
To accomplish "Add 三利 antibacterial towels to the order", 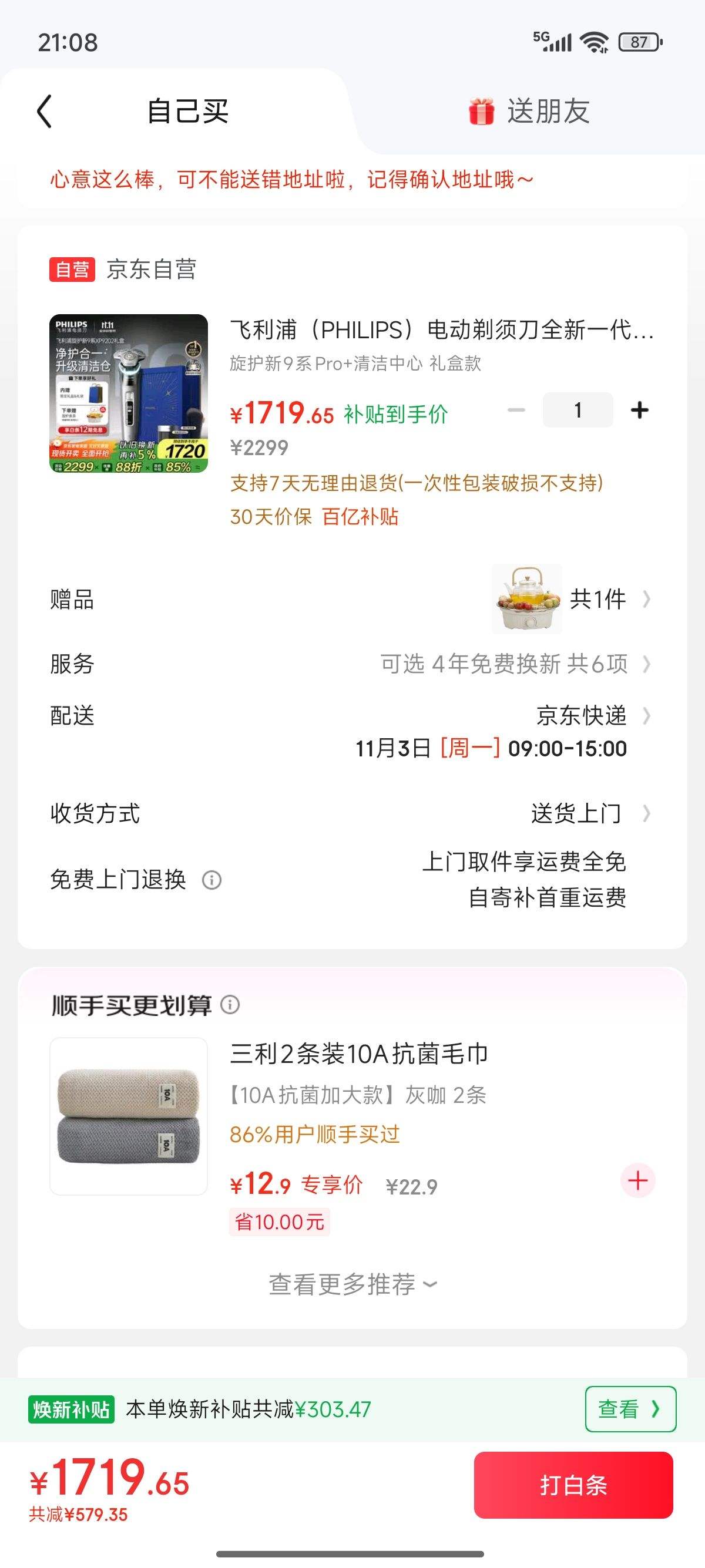I will tap(637, 1181).
